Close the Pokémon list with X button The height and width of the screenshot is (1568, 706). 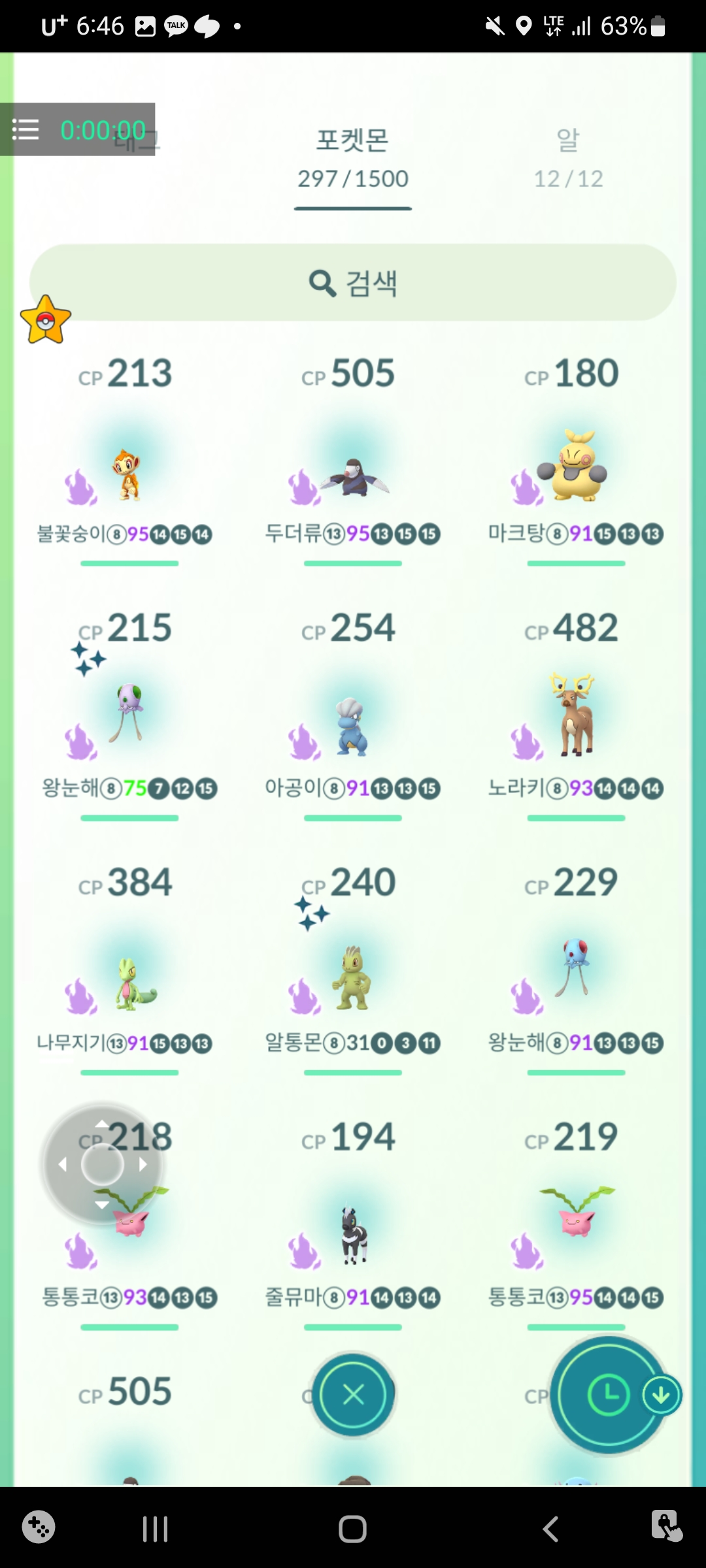pos(354,1395)
